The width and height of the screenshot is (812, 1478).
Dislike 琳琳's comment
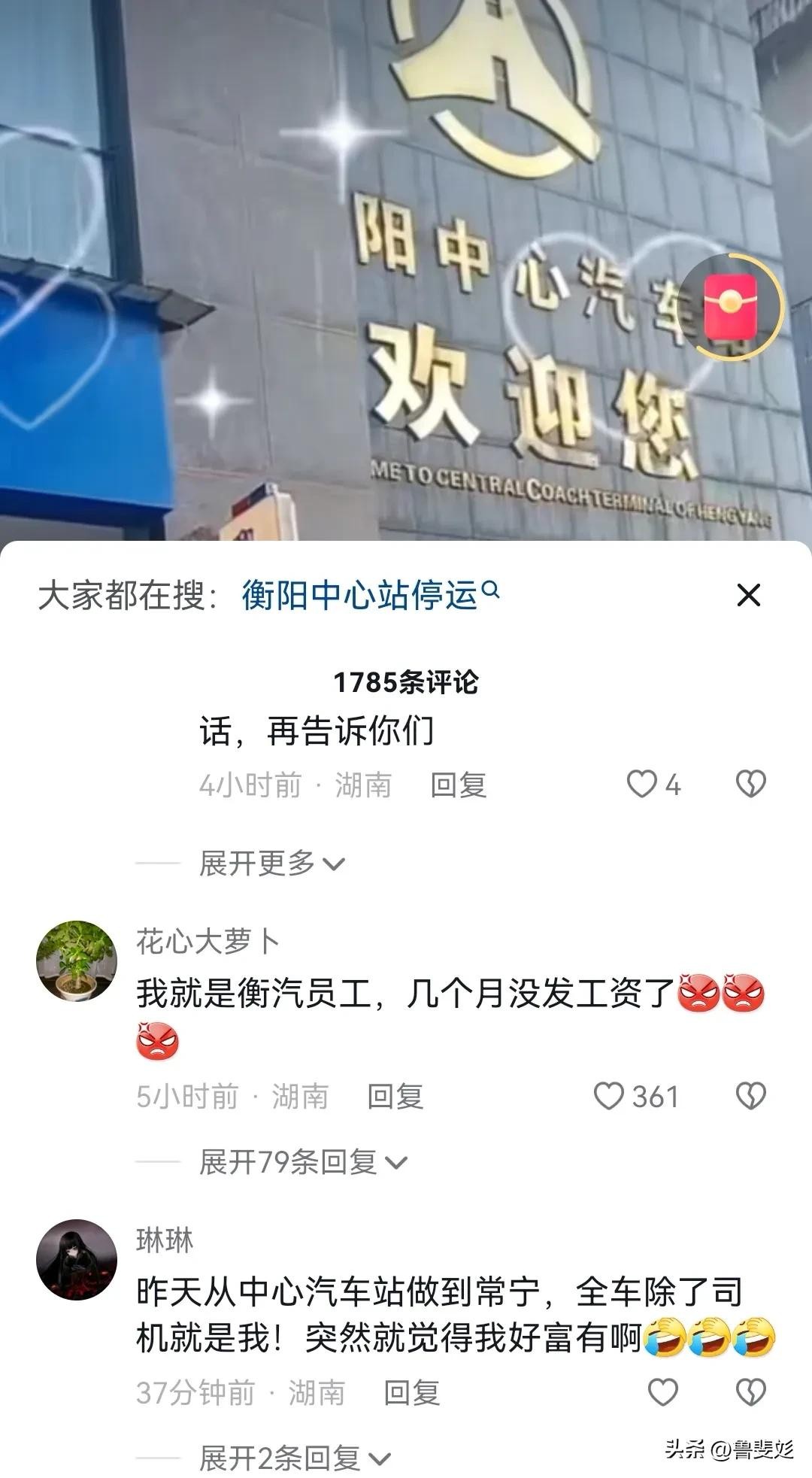tap(750, 1392)
